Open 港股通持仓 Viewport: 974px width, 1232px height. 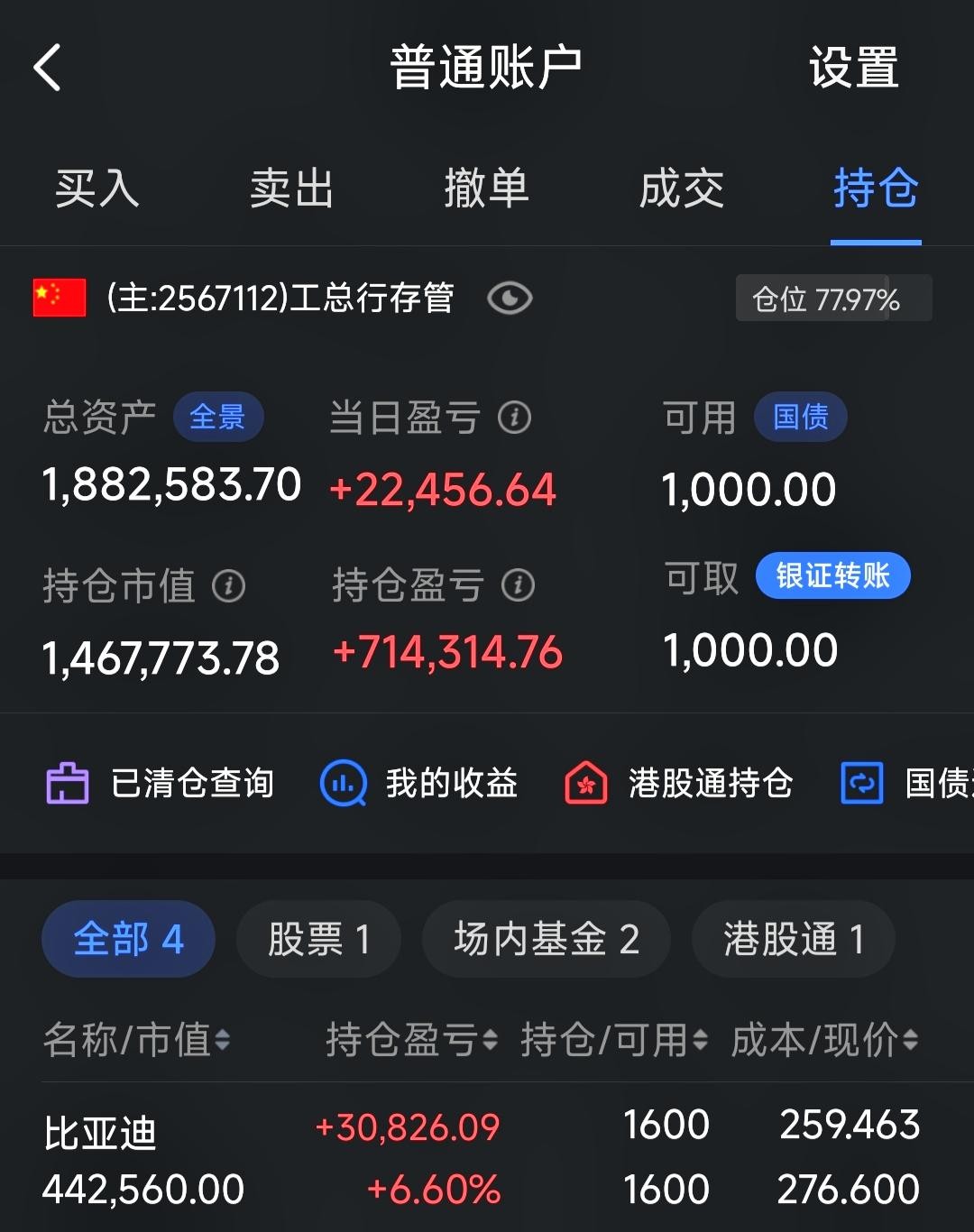click(x=678, y=783)
